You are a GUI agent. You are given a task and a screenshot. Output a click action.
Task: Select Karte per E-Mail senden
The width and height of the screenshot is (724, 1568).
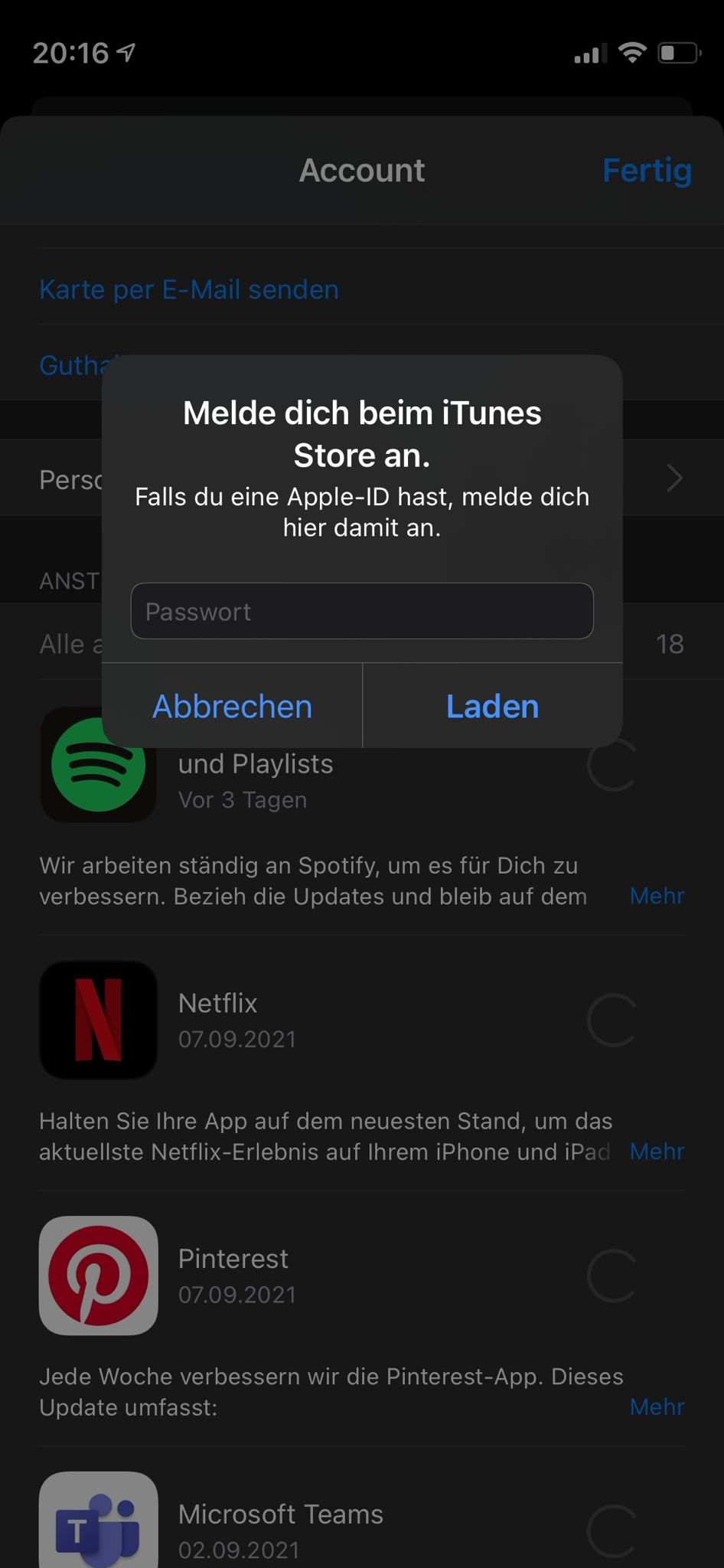[189, 289]
